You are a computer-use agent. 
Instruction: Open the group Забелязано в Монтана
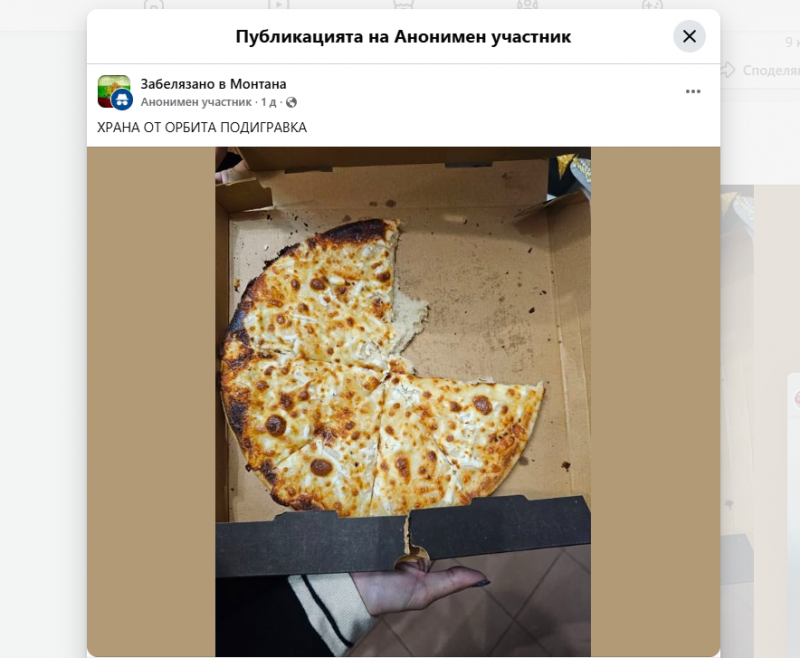coord(213,84)
